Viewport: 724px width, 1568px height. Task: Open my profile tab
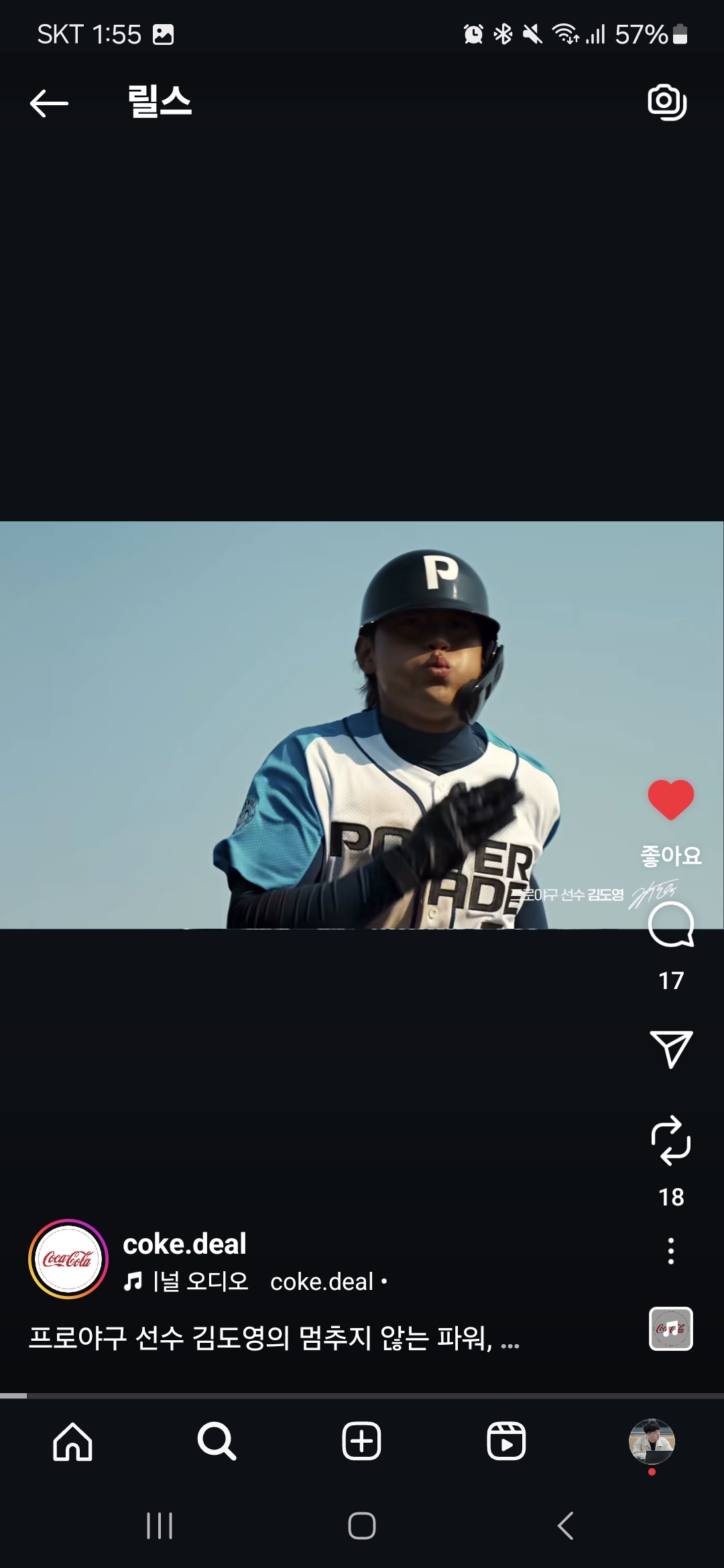coord(652,1441)
